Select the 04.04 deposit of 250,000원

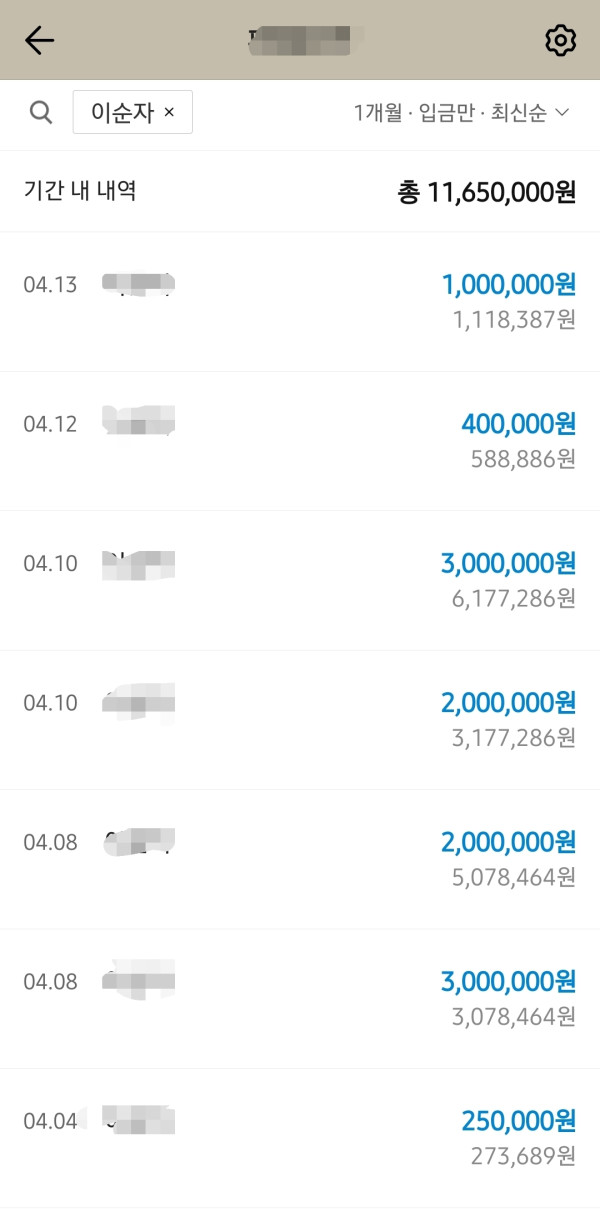300,1138
